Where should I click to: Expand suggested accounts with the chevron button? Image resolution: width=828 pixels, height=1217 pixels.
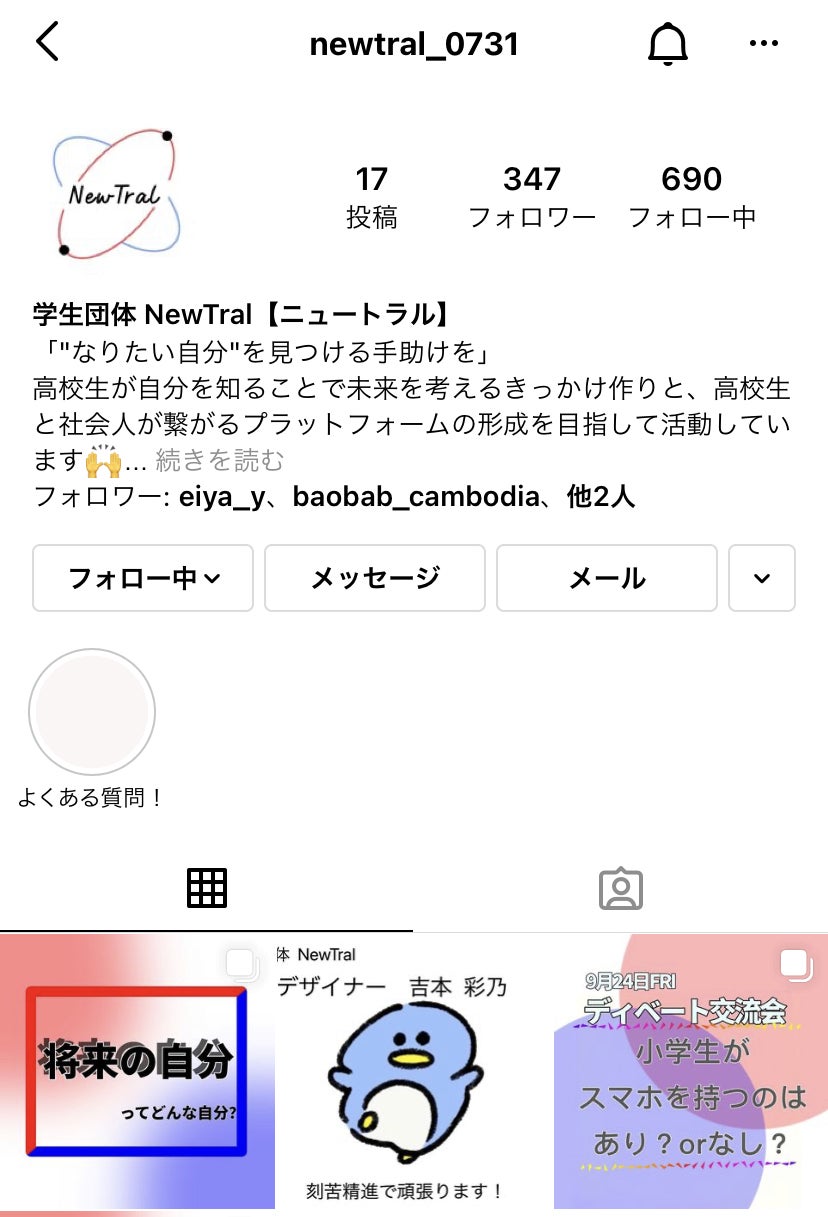tap(762, 578)
